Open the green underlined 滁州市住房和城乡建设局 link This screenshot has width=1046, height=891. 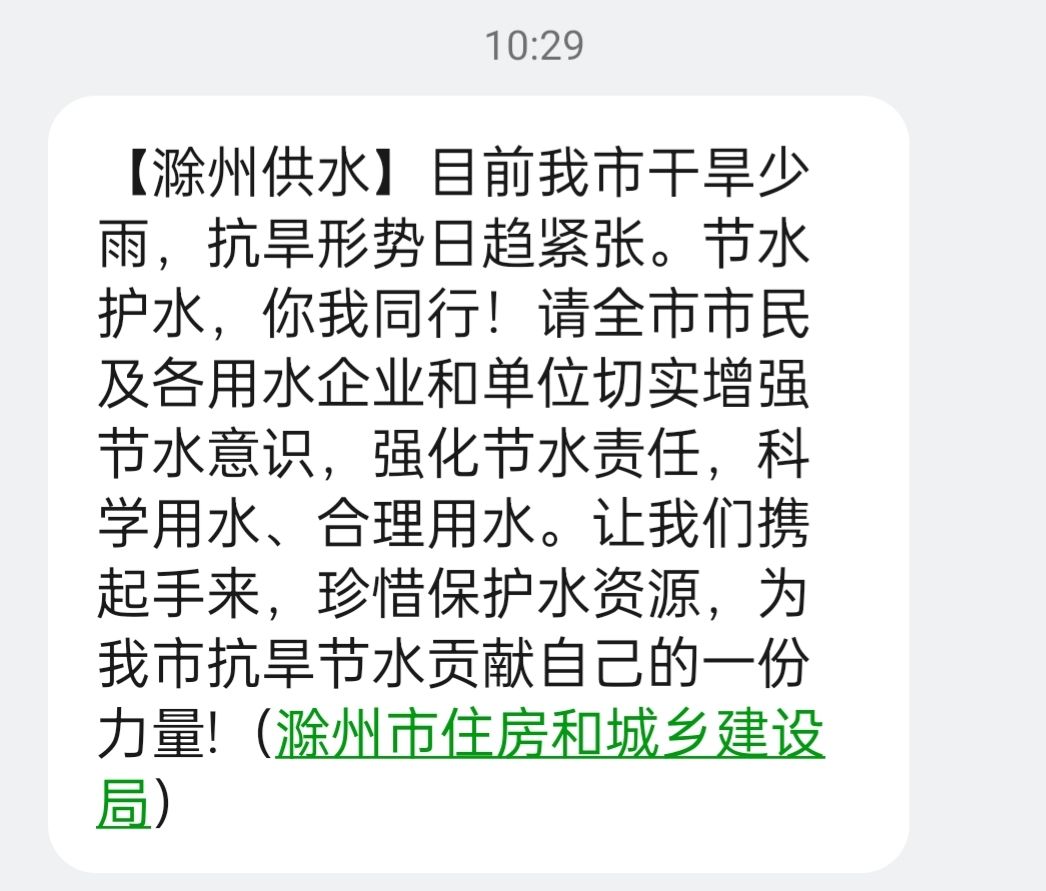549,737
